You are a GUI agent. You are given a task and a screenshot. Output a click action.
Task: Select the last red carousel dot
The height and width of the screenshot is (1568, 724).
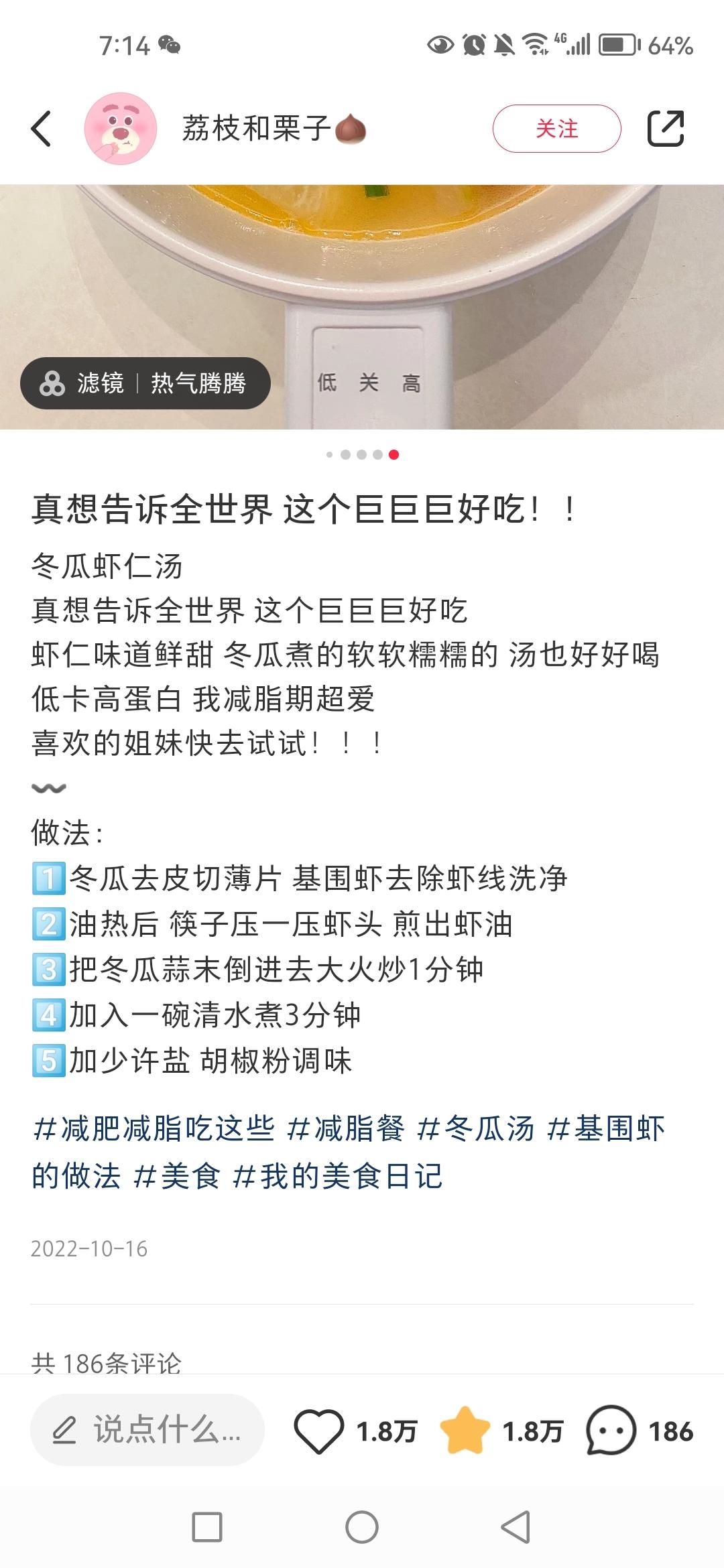[394, 455]
